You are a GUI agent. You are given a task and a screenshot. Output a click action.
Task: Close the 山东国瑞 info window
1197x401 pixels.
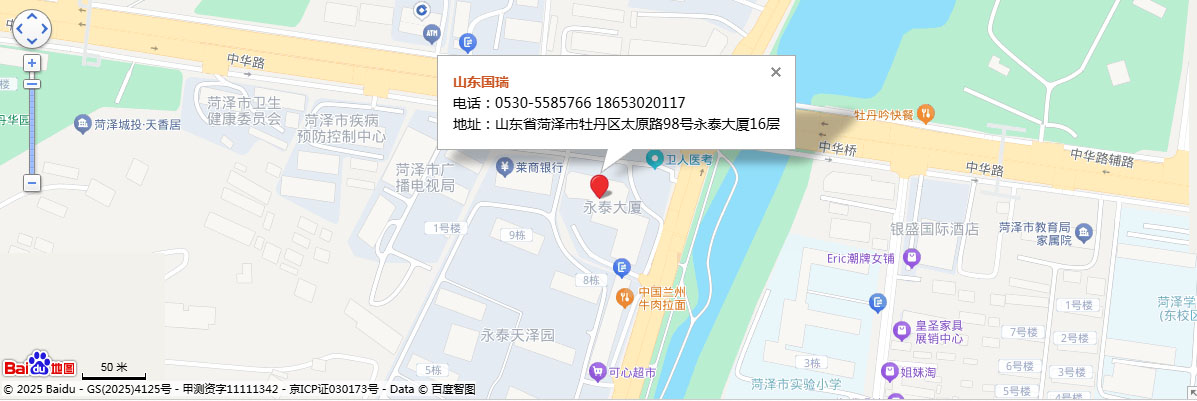tap(776, 72)
